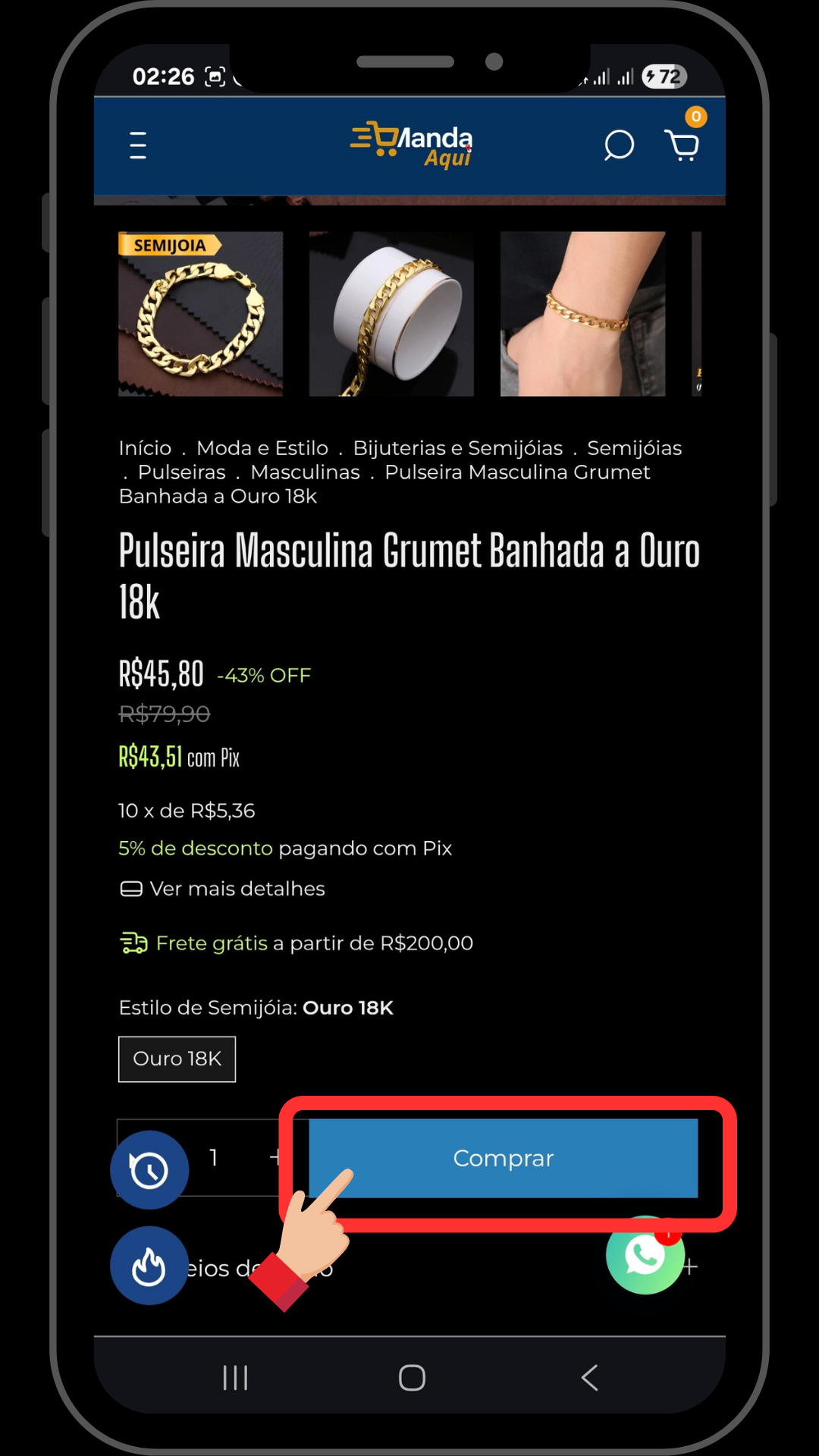Open Moda e Estilo breadcrumb
The width and height of the screenshot is (819, 1456).
[262, 448]
